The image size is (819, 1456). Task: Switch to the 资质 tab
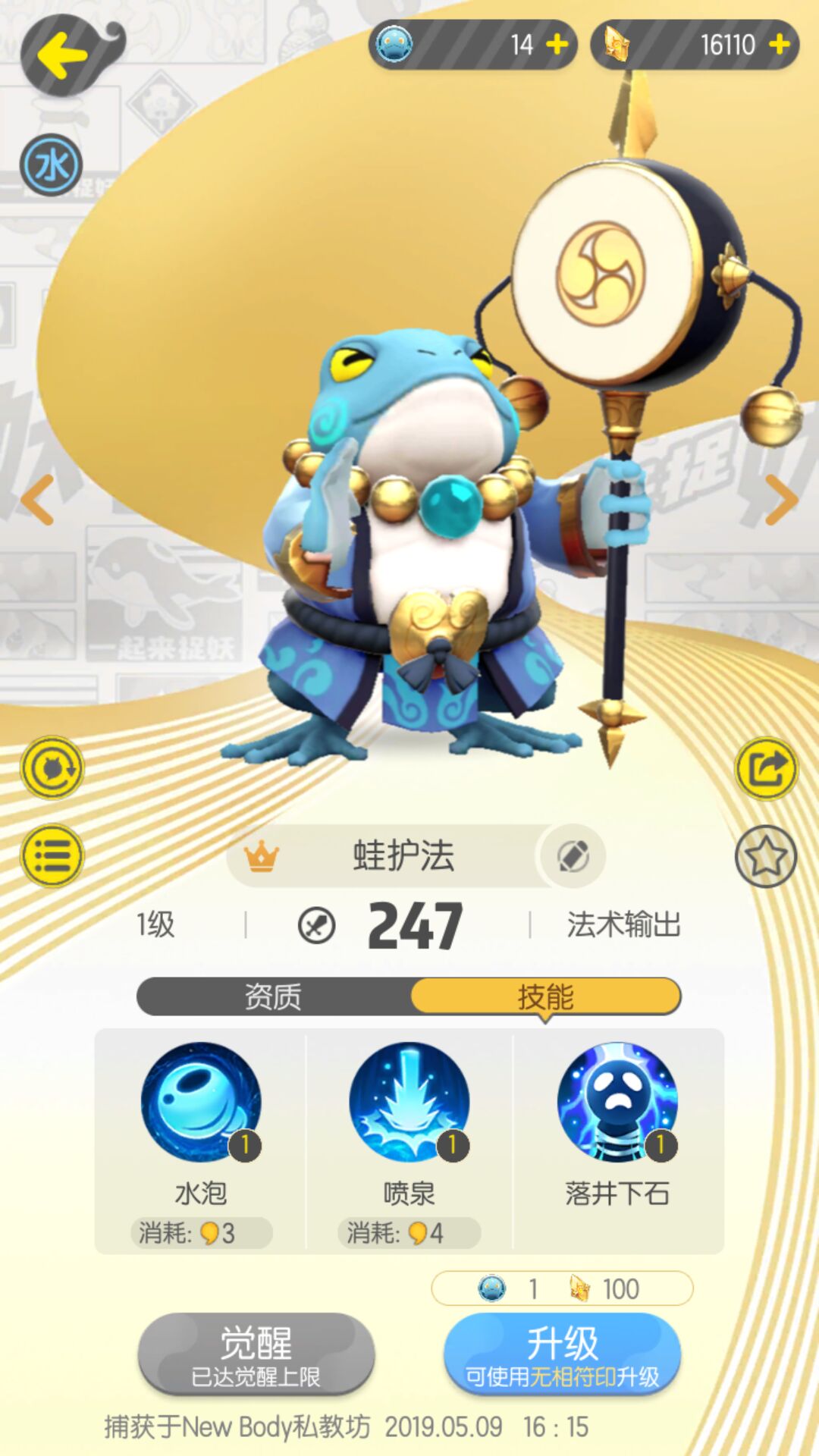[x=273, y=996]
